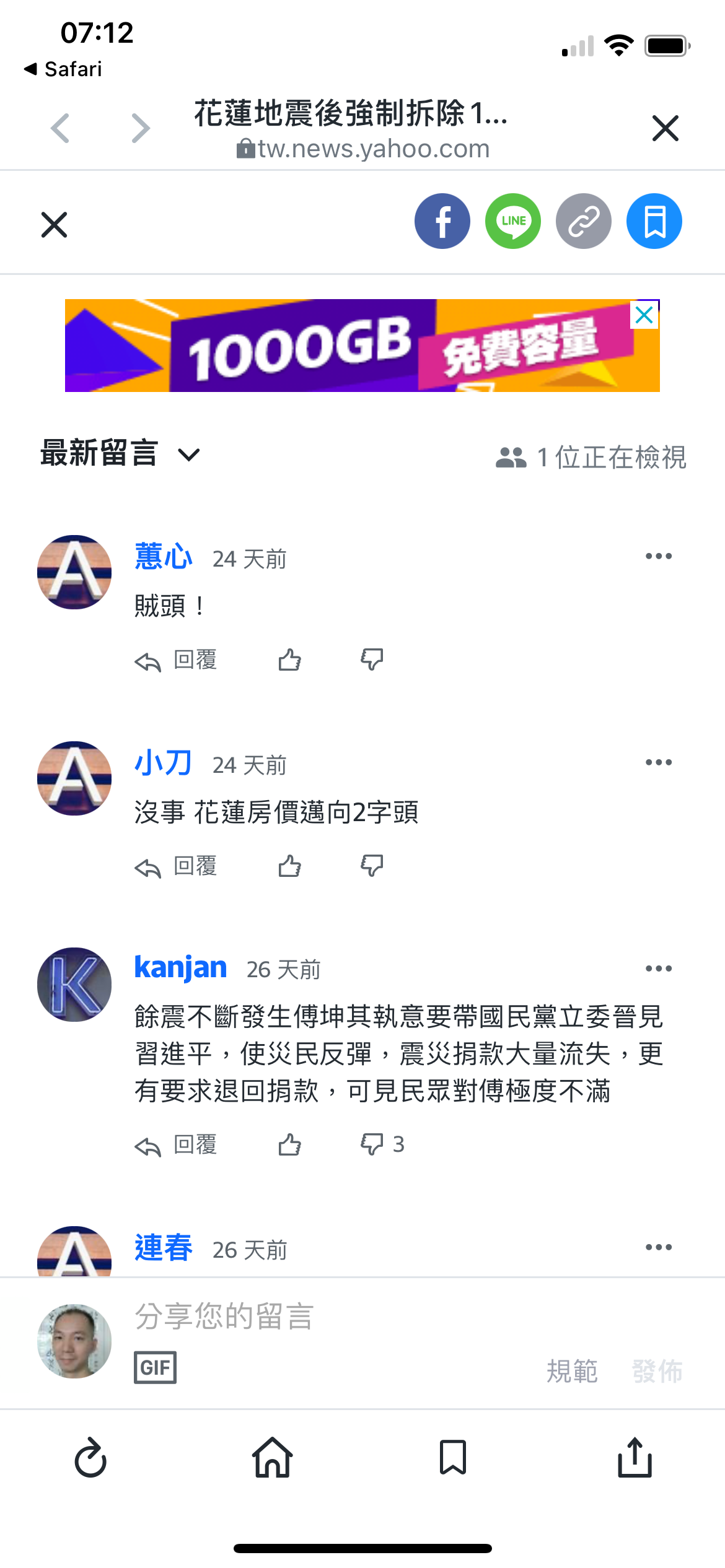
Task: Share article to Facebook
Action: tap(442, 221)
